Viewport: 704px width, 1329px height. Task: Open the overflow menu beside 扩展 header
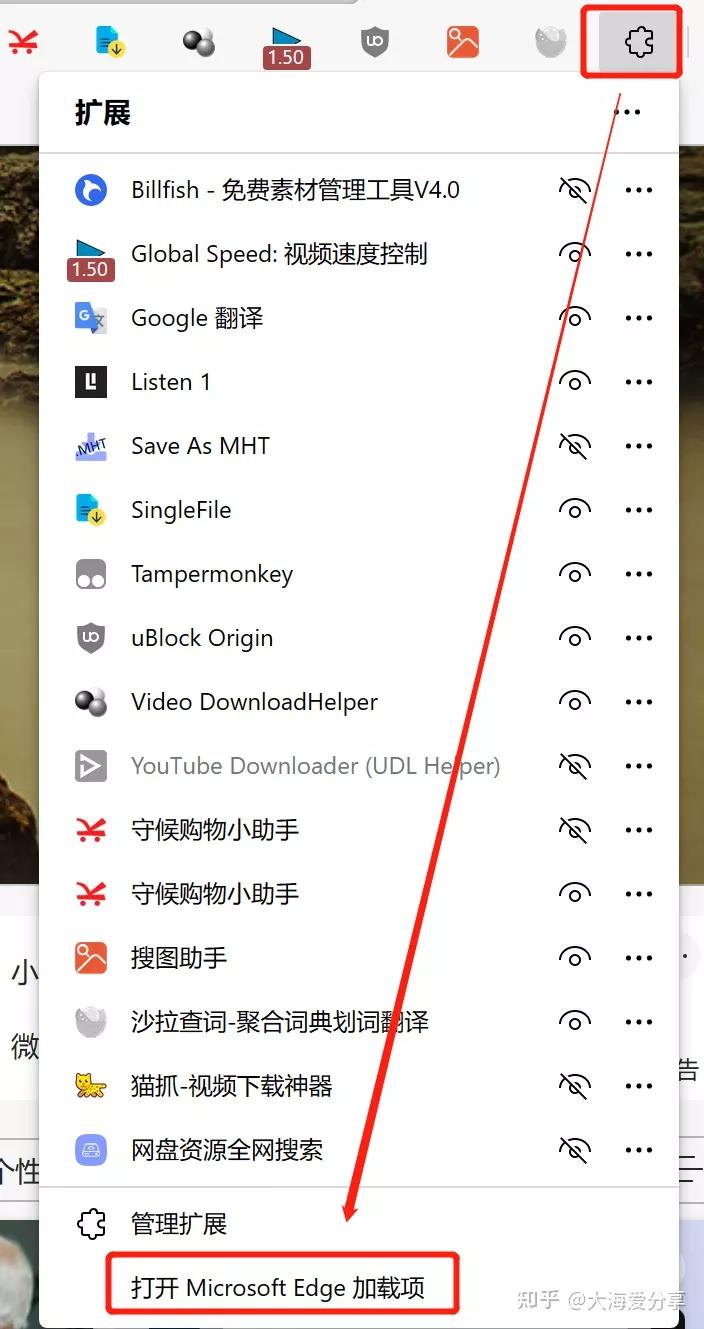[x=627, y=112]
